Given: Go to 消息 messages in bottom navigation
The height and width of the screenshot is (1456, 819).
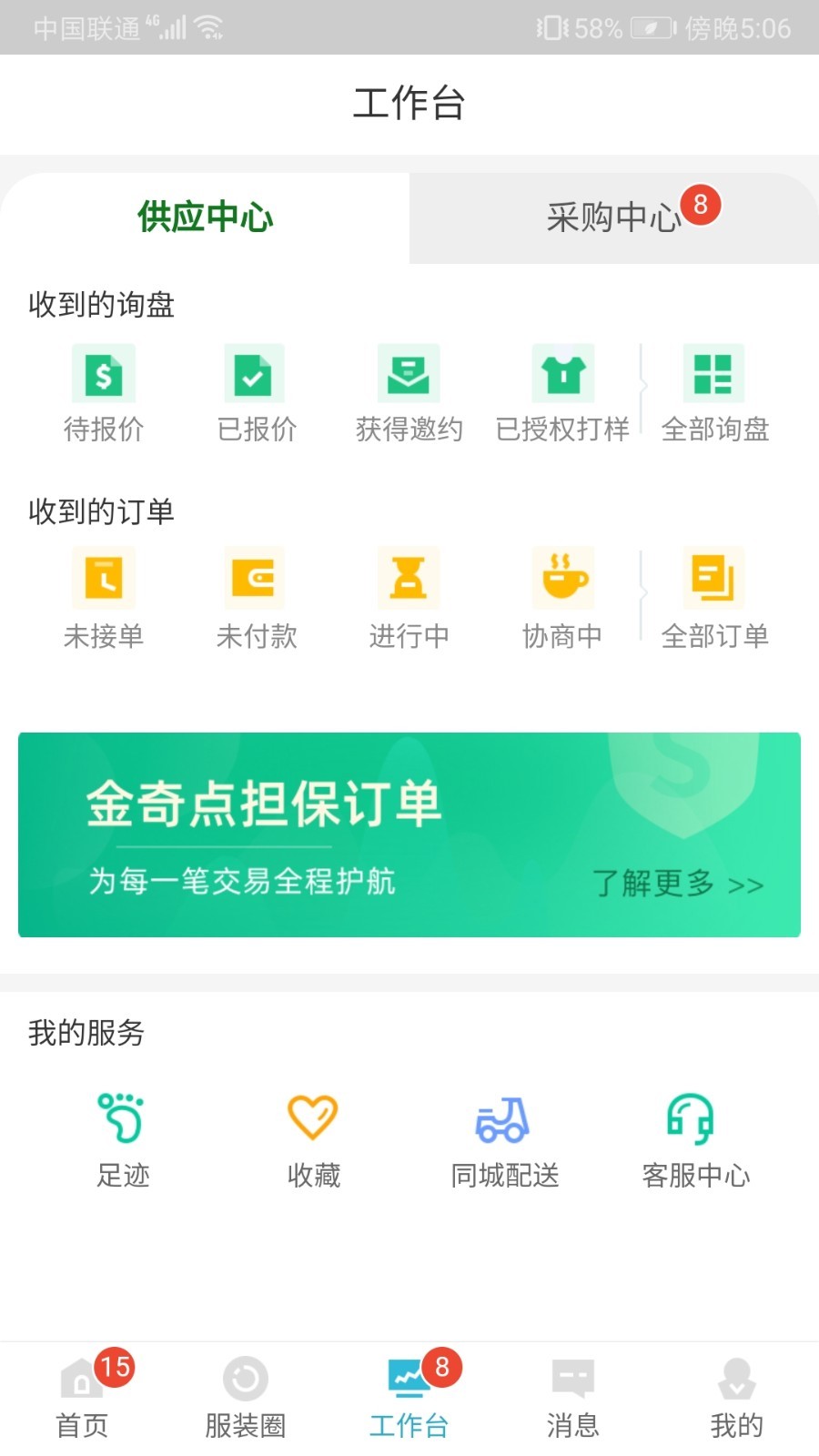Looking at the screenshot, I should click(573, 1397).
